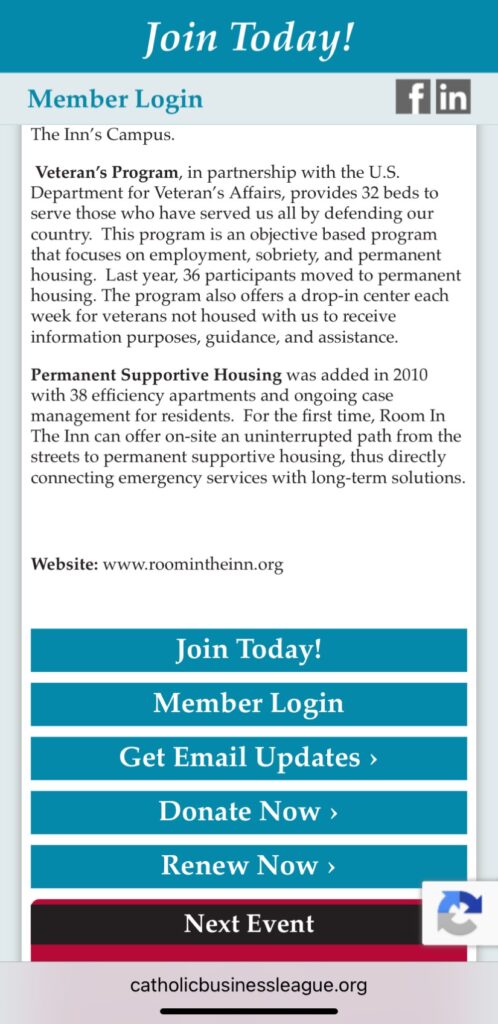Tap the catholicbusinessleague.org address bar

point(249,984)
